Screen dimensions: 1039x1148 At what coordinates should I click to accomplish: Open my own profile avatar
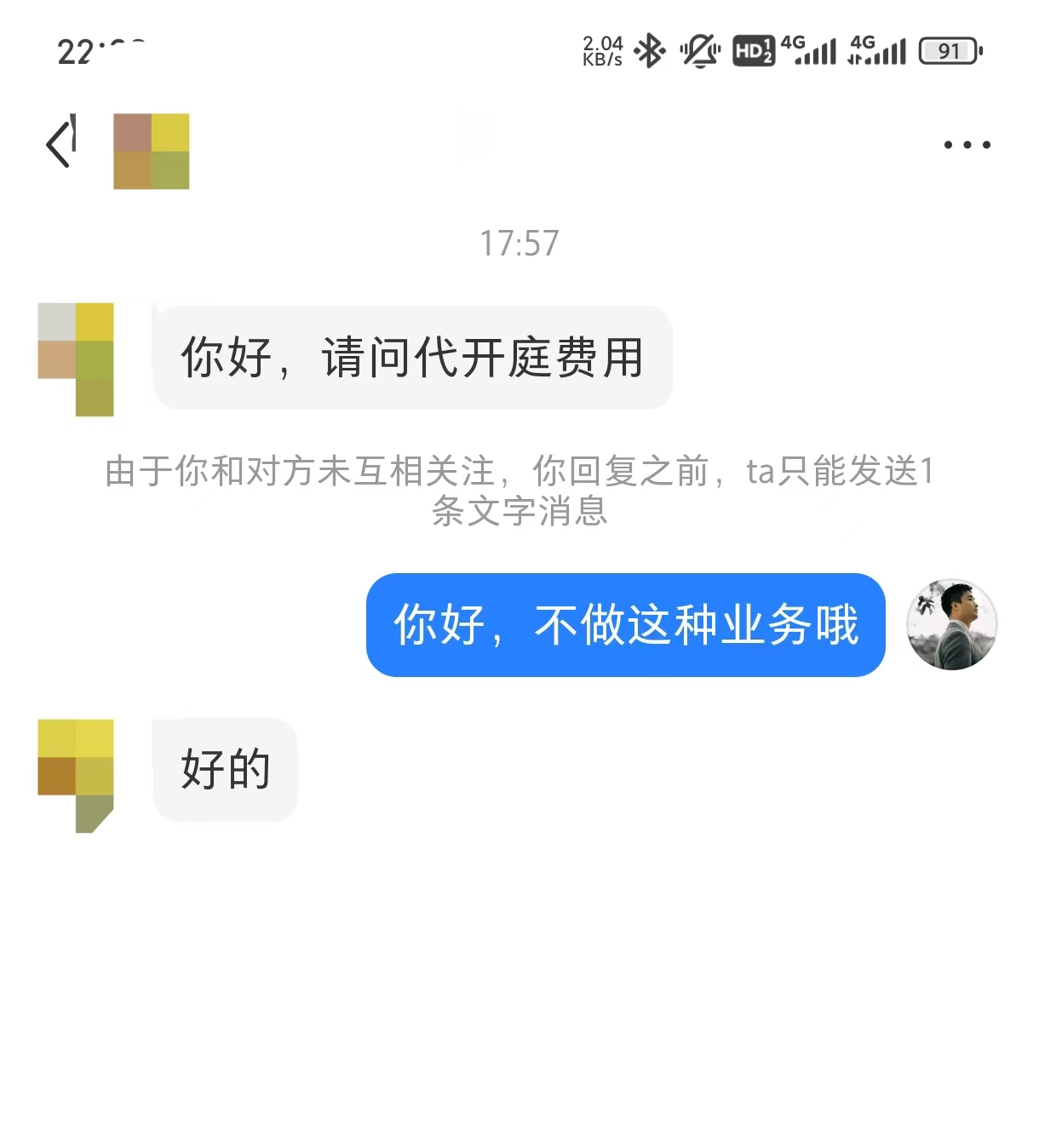951,625
